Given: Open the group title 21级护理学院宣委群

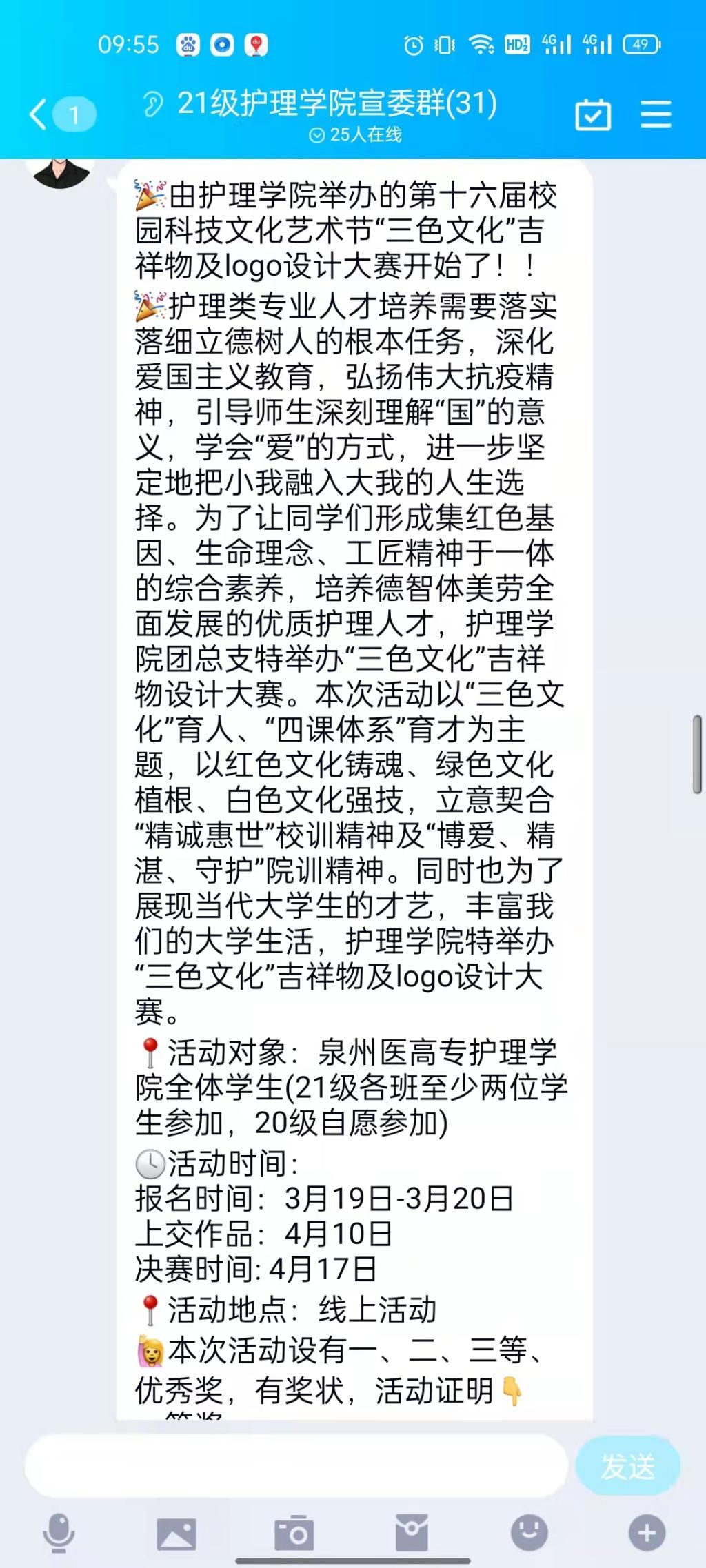Looking at the screenshot, I should click(x=336, y=105).
